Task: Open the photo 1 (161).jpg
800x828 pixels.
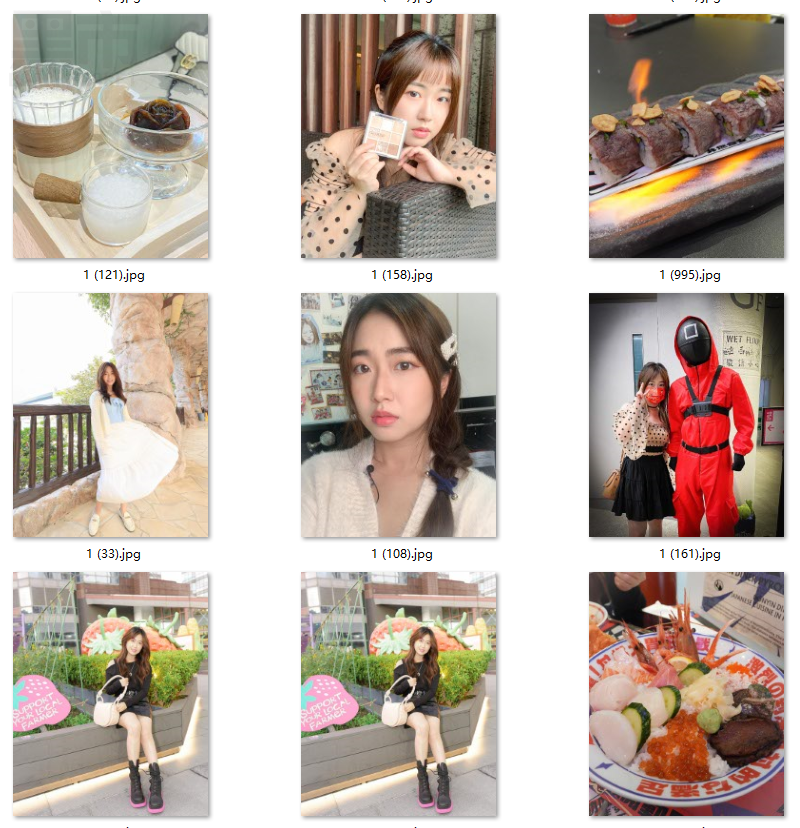Action: [686, 415]
